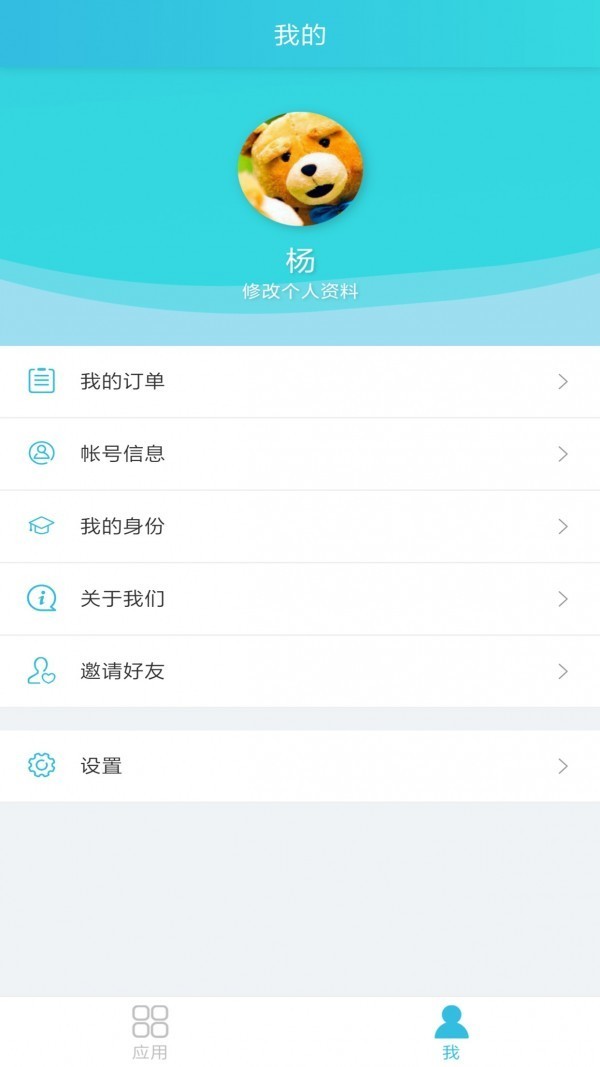View 帐号信息 account details
This screenshot has height=1067, width=600.
(300, 454)
